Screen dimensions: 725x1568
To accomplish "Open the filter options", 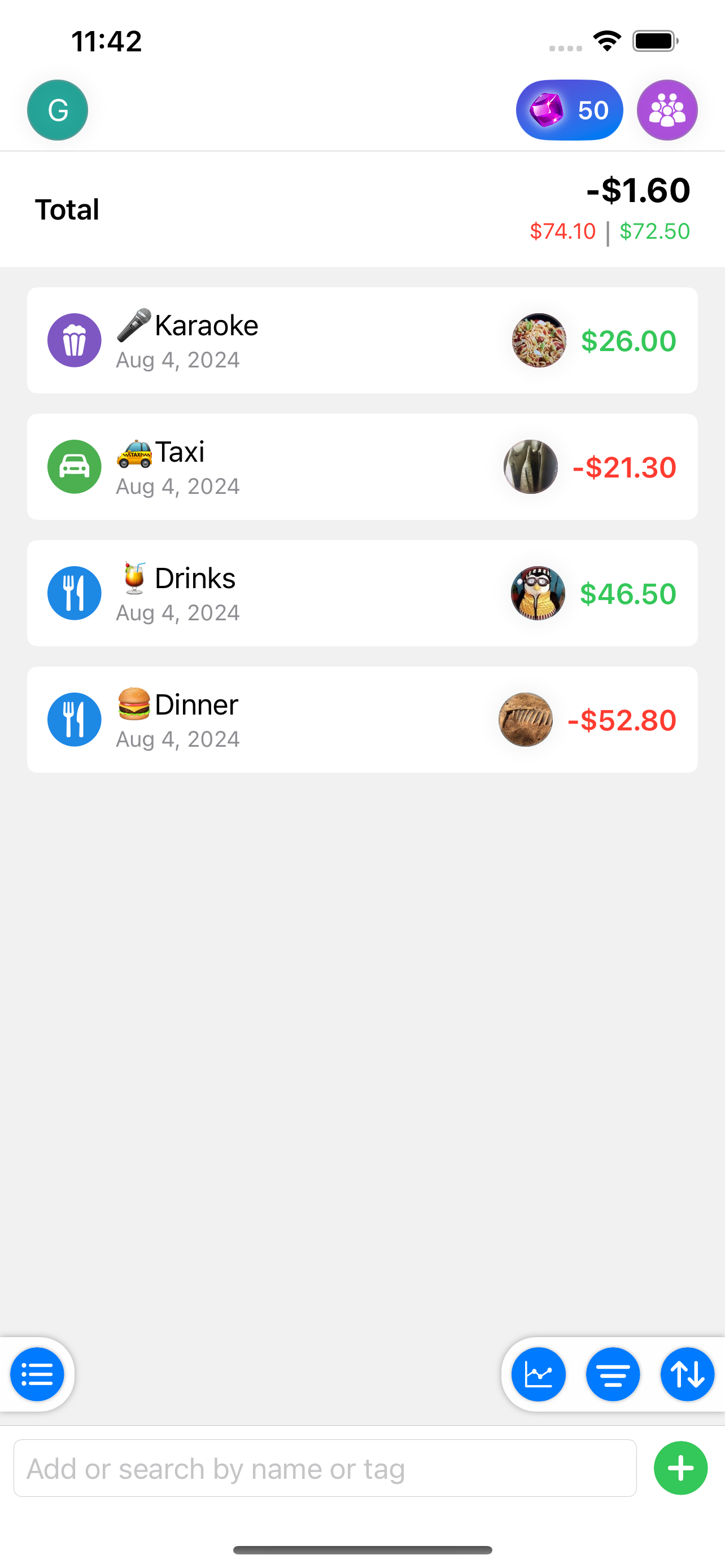I will pyautogui.click(x=613, y=1374).
